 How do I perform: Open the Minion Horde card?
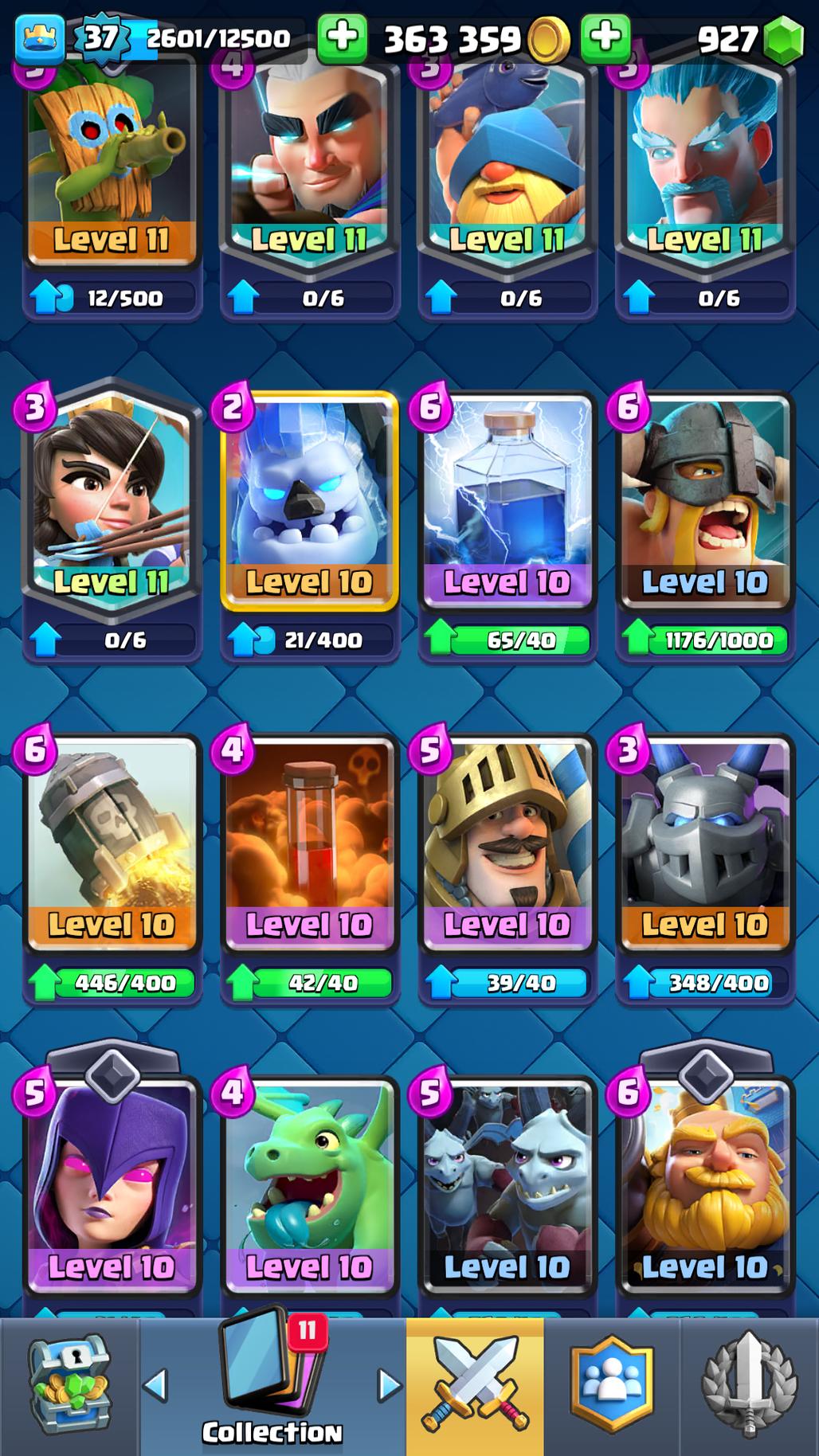click(507, 1187)
